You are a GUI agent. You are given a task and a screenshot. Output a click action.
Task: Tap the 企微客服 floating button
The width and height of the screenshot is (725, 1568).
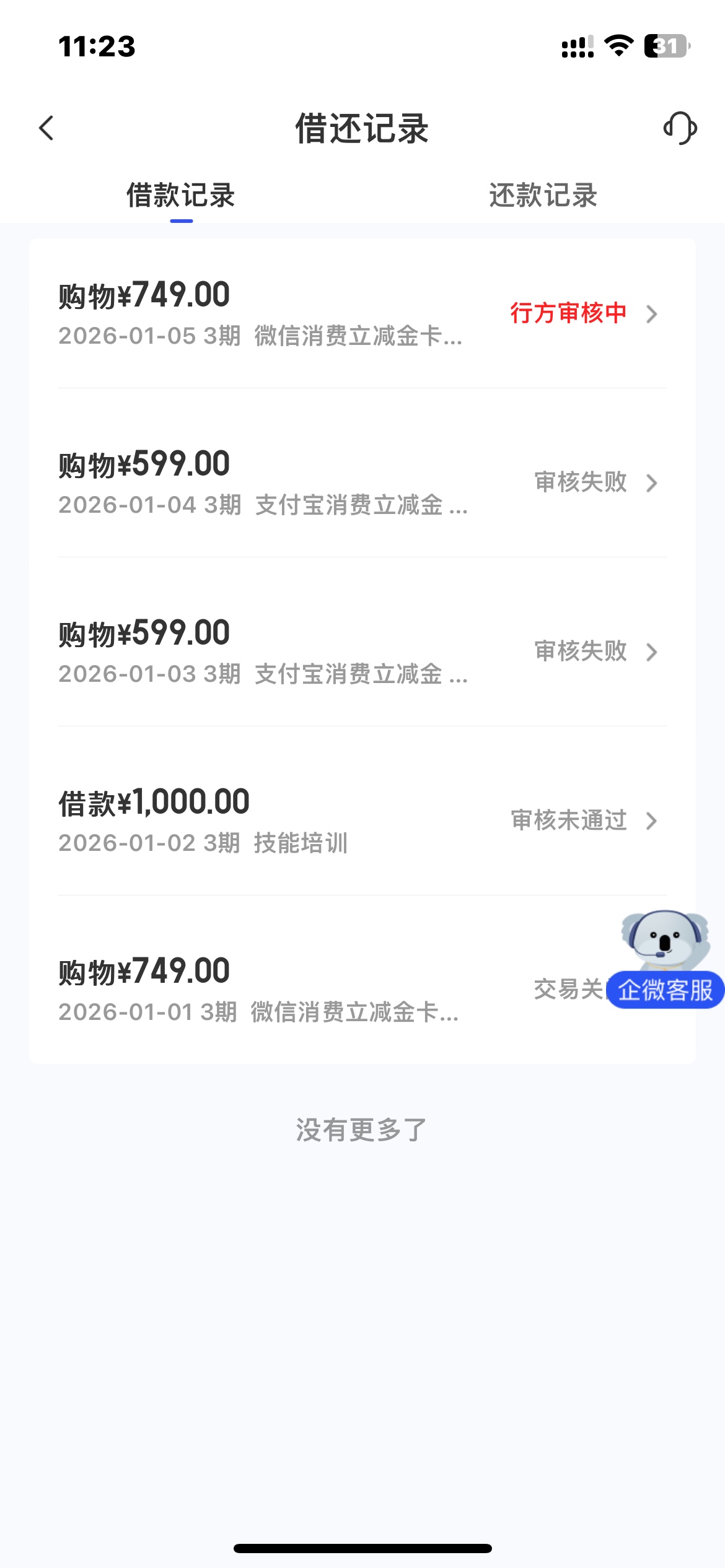click(666, 988)
